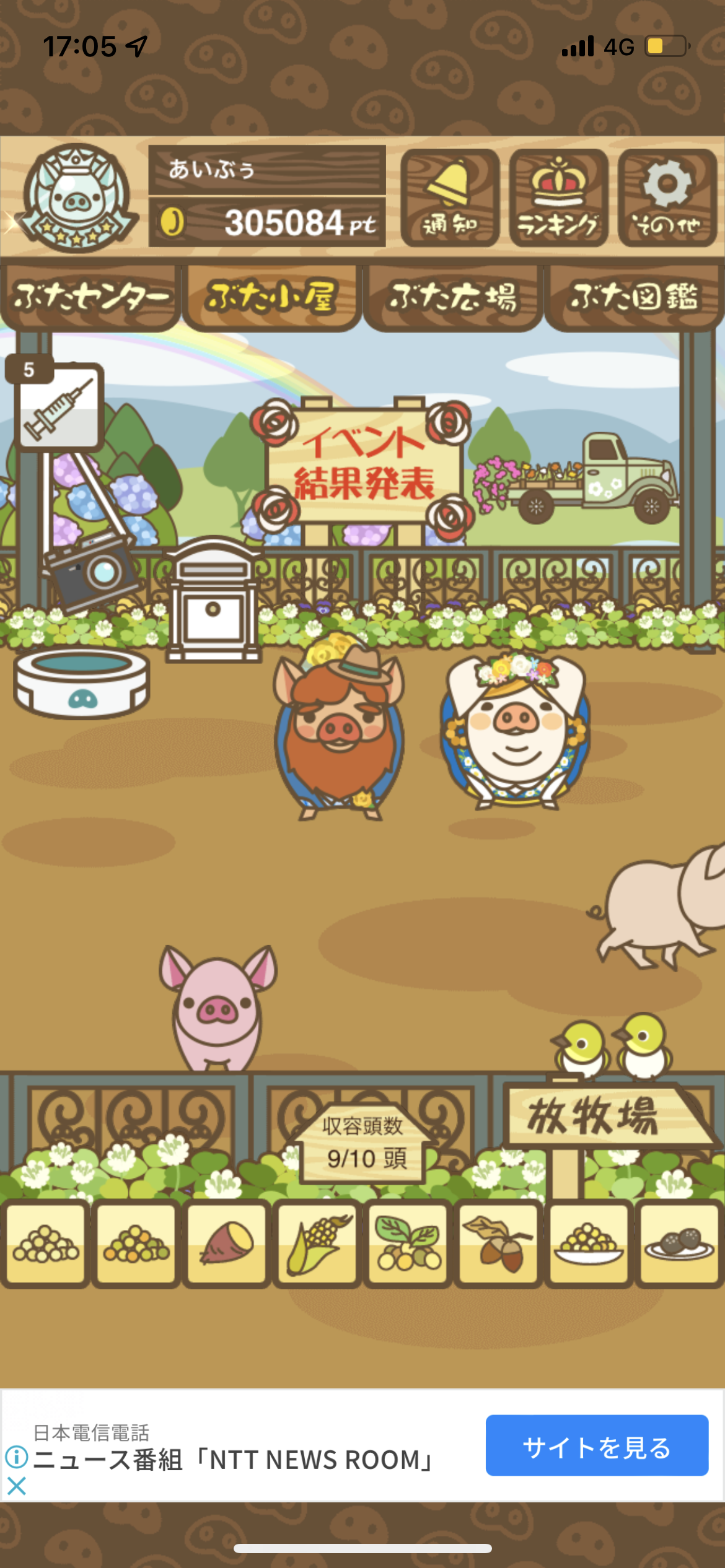
Task: Switch to the ぶた小屋 tab
Action: 272,298
